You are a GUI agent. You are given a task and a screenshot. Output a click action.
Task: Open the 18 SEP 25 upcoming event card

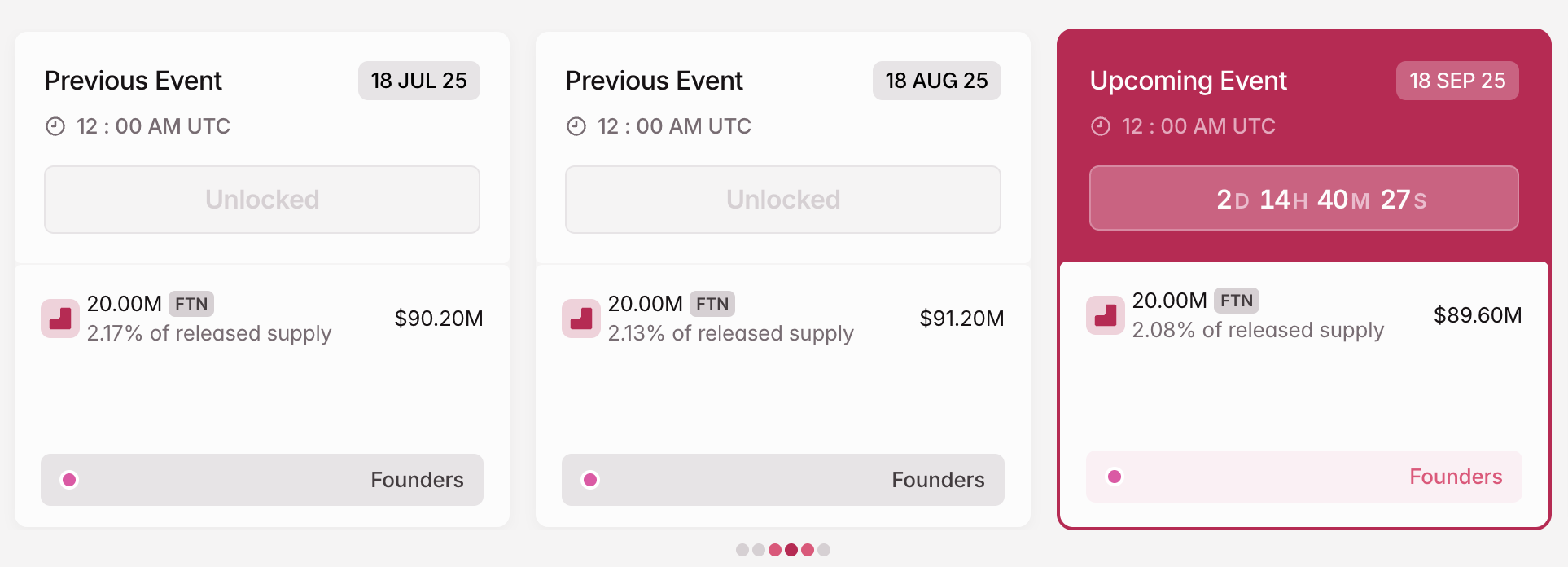tap(1188, 81)
